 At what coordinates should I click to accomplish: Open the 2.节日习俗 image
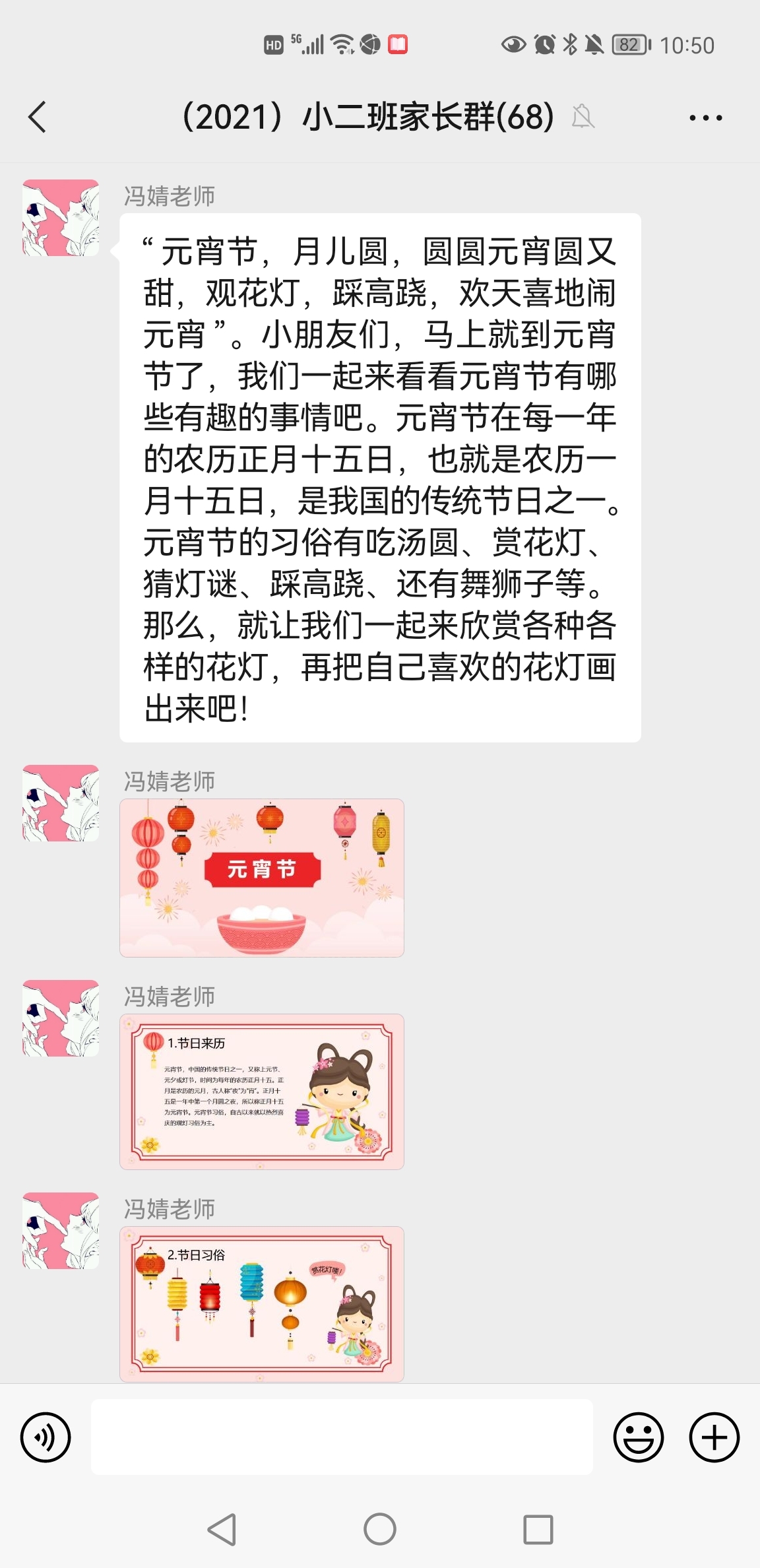coord(262,1304)
